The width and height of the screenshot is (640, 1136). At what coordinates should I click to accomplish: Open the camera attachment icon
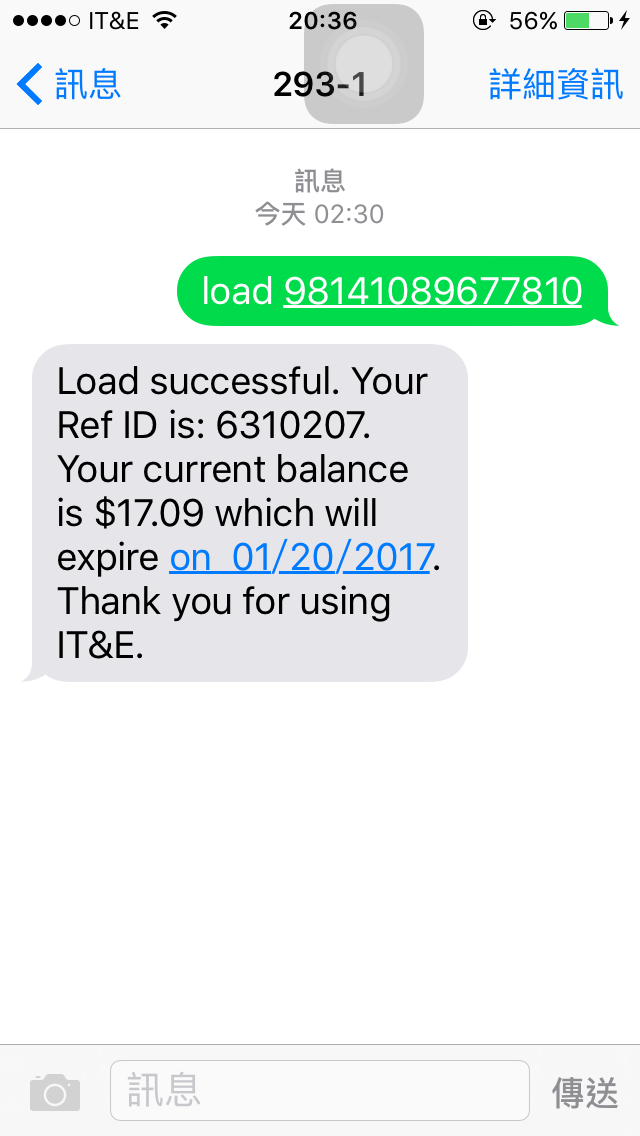click(x=55, y=1092)
